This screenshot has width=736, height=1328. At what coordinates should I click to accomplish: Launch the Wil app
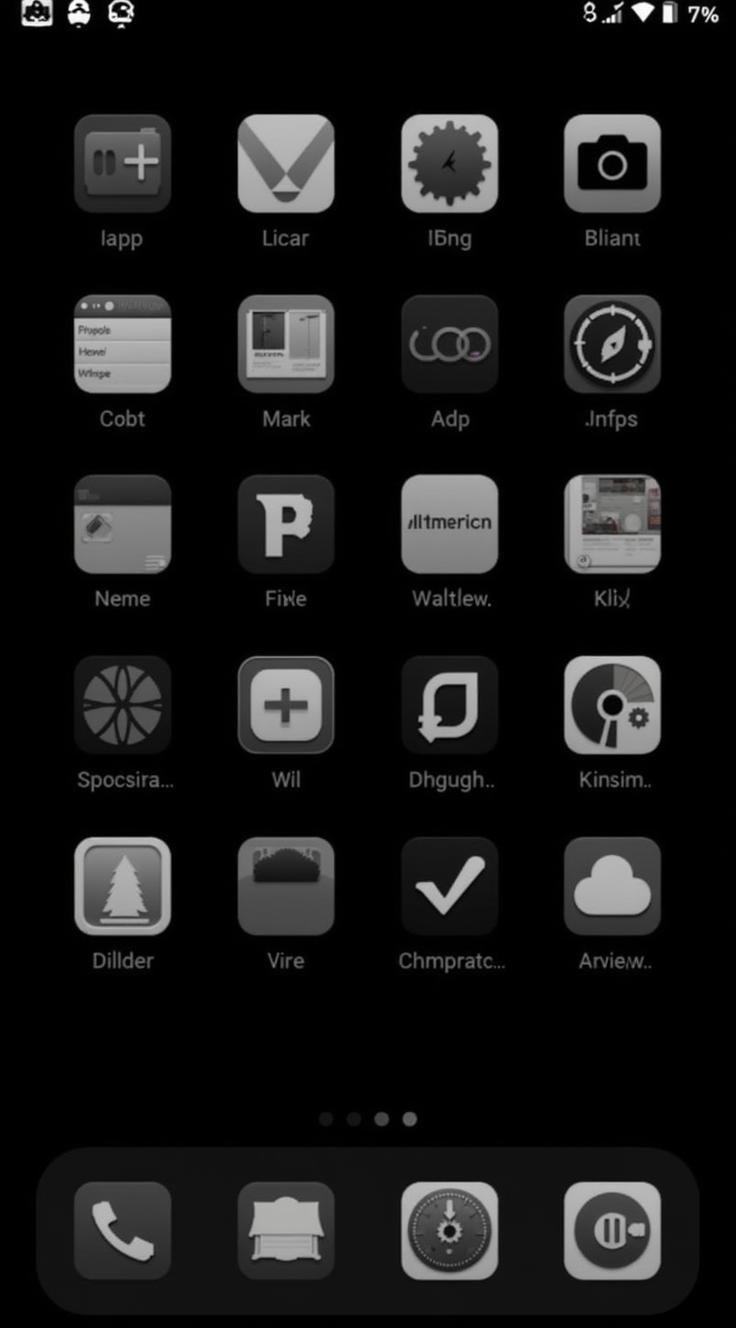point(286,704)
